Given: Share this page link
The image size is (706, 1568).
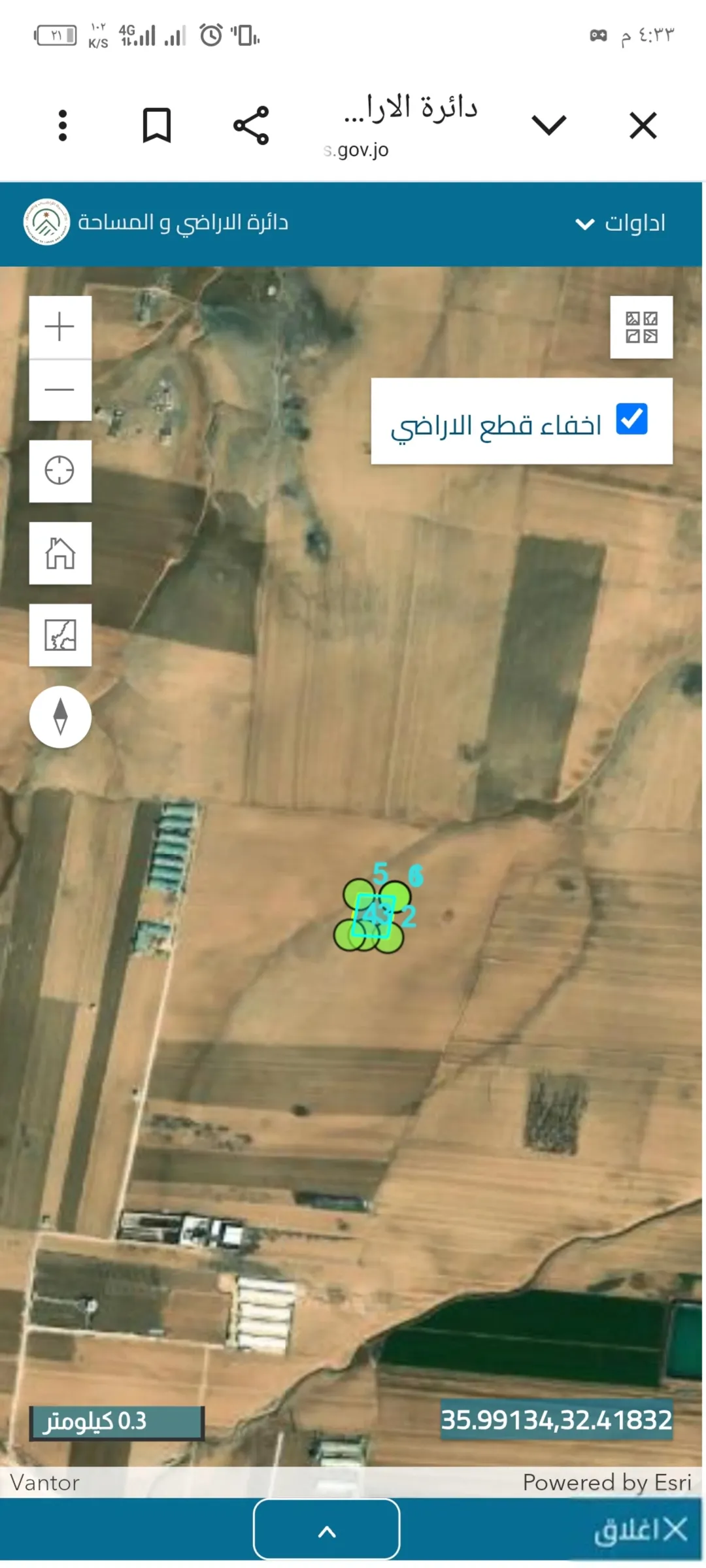Looking at the screenshot, I should pos(251,125).
